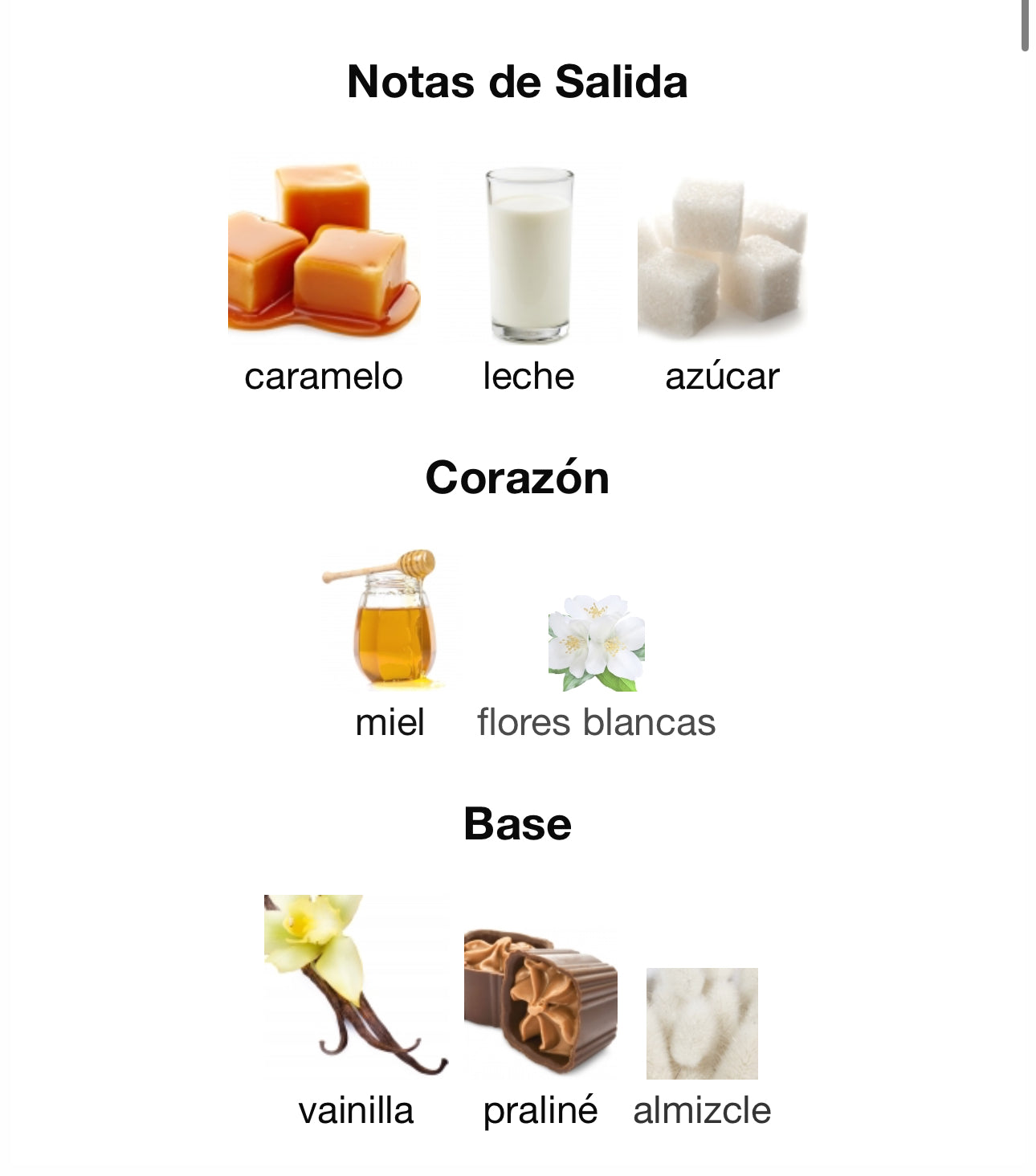Image resolution: width=1036 pixels, height=1176 pixels.
Task: Open the vainilla note page
Action: 356,986
